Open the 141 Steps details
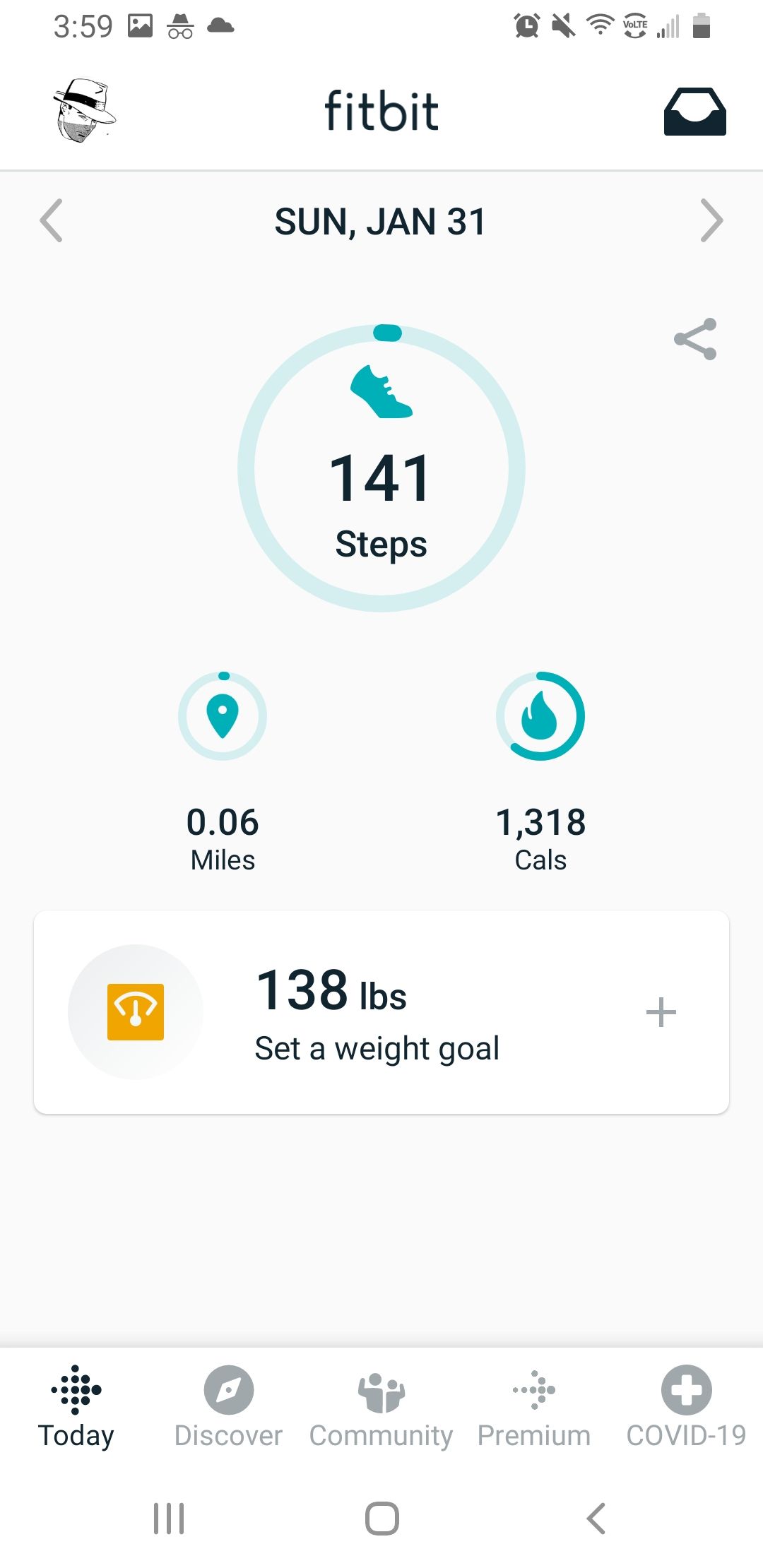Image resolution: width=763 pixels, height=1568 pixels. coord(381,469)
